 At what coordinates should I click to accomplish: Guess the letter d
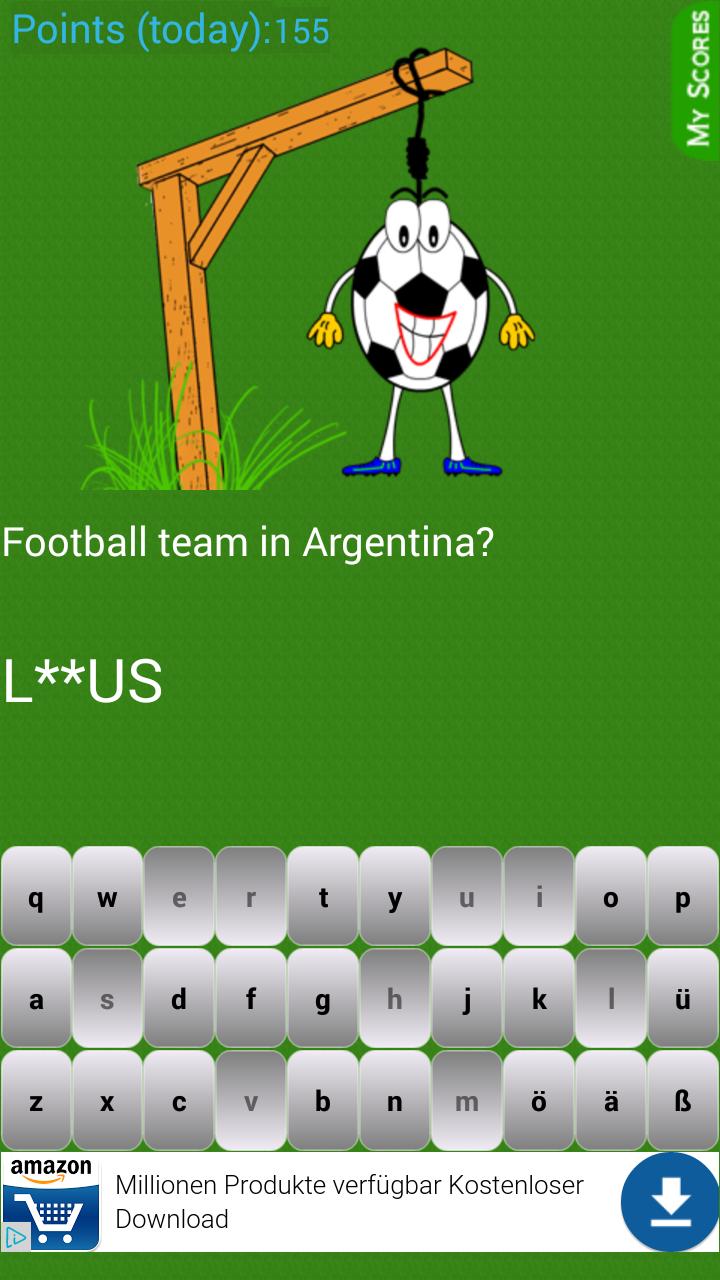tap(179, 999)
